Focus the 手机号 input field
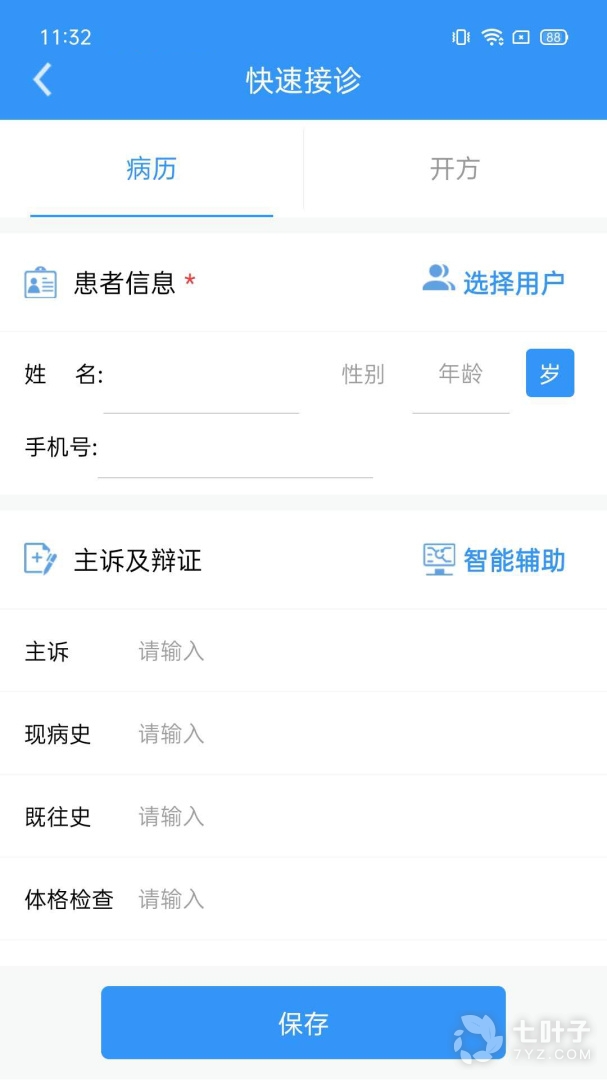The image size is (607, 1080). (235, 449)
